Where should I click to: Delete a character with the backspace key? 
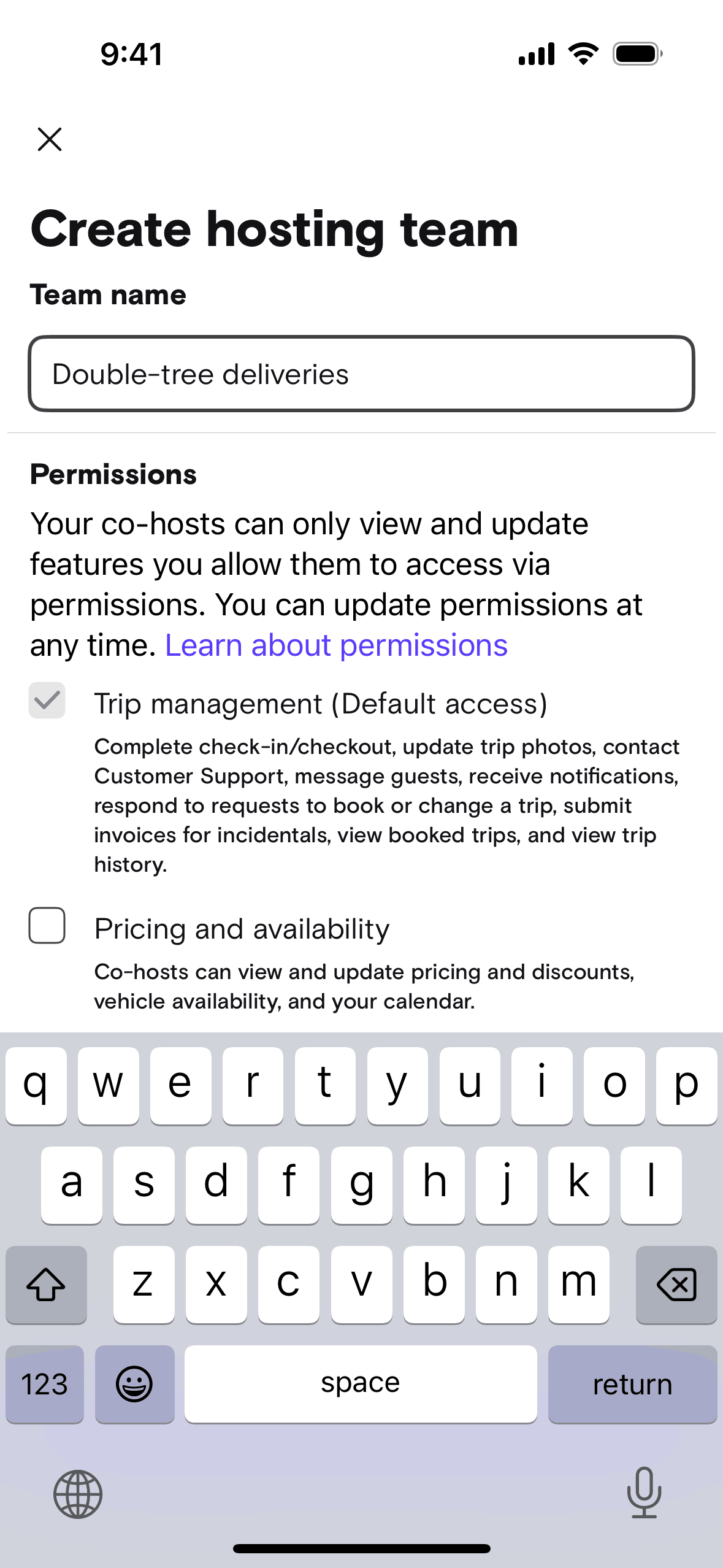(676, 1285)
